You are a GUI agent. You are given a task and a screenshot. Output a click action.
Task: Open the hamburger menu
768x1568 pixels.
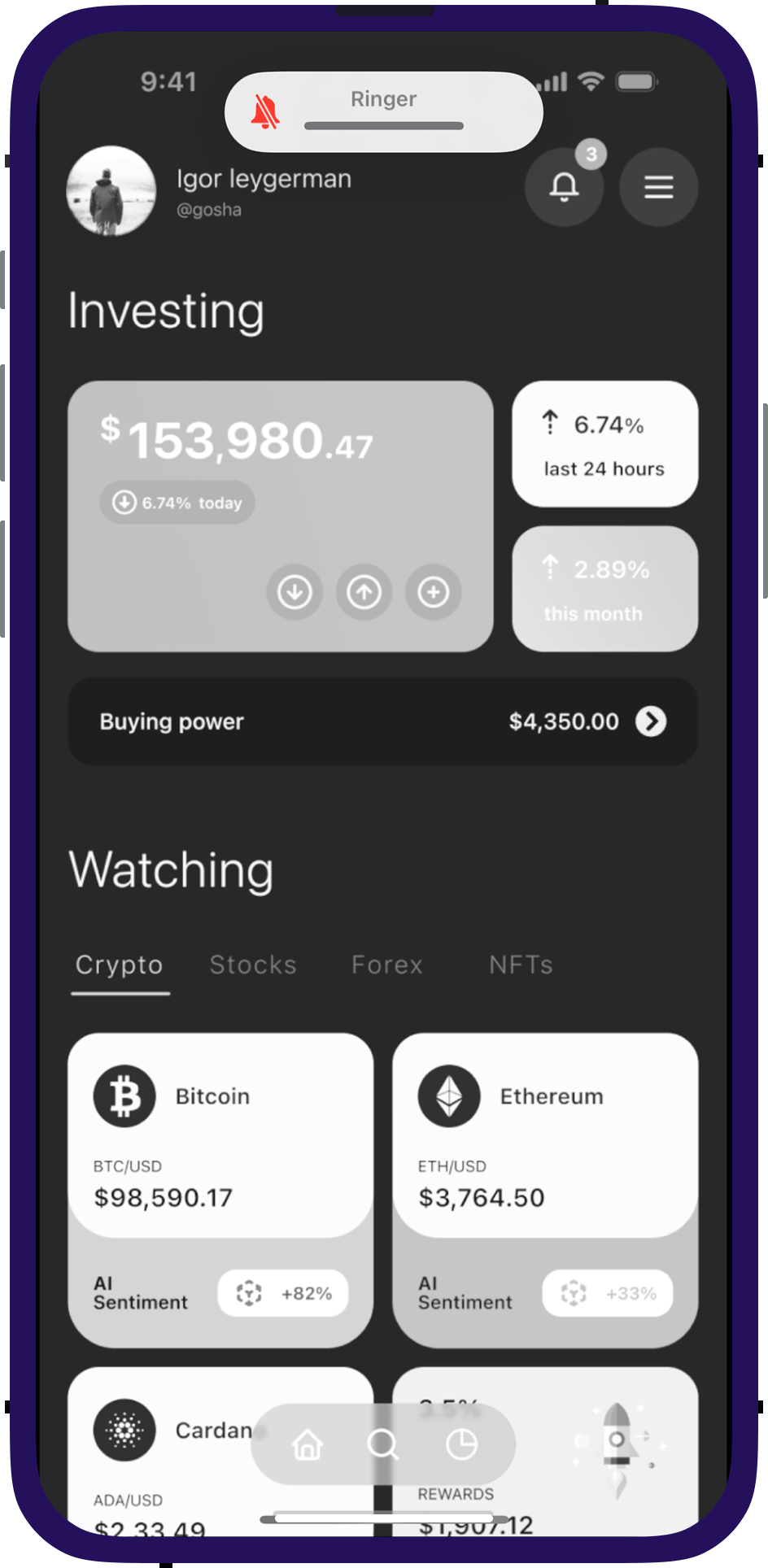pos(658,187)
